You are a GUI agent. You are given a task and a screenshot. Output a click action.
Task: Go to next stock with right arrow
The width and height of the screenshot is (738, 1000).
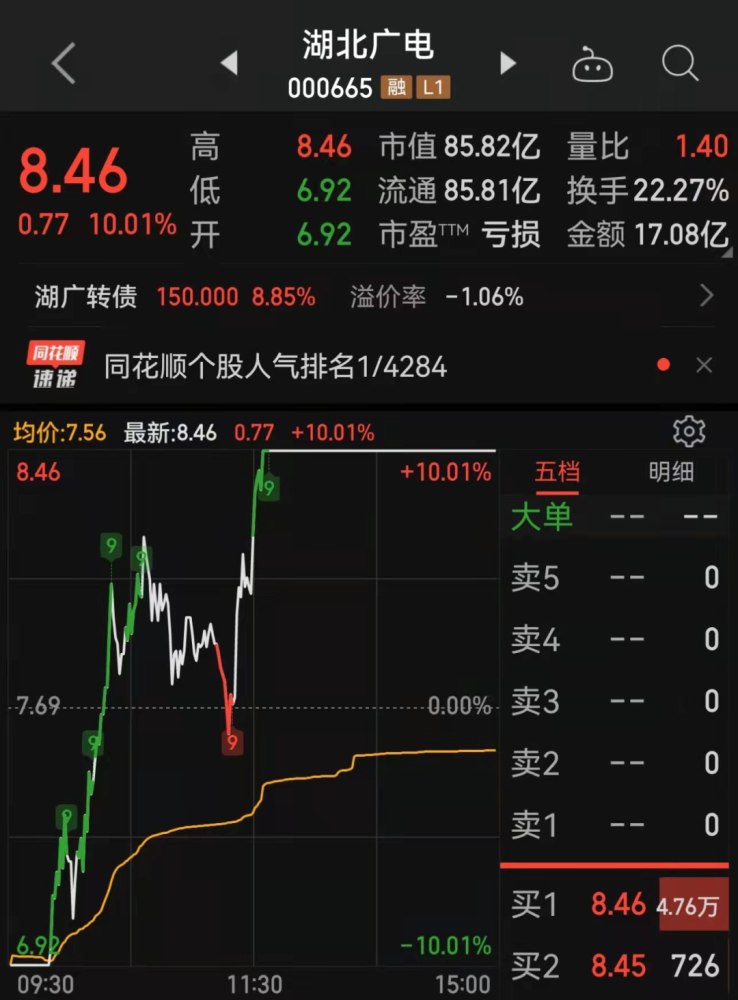click(507, 62)
